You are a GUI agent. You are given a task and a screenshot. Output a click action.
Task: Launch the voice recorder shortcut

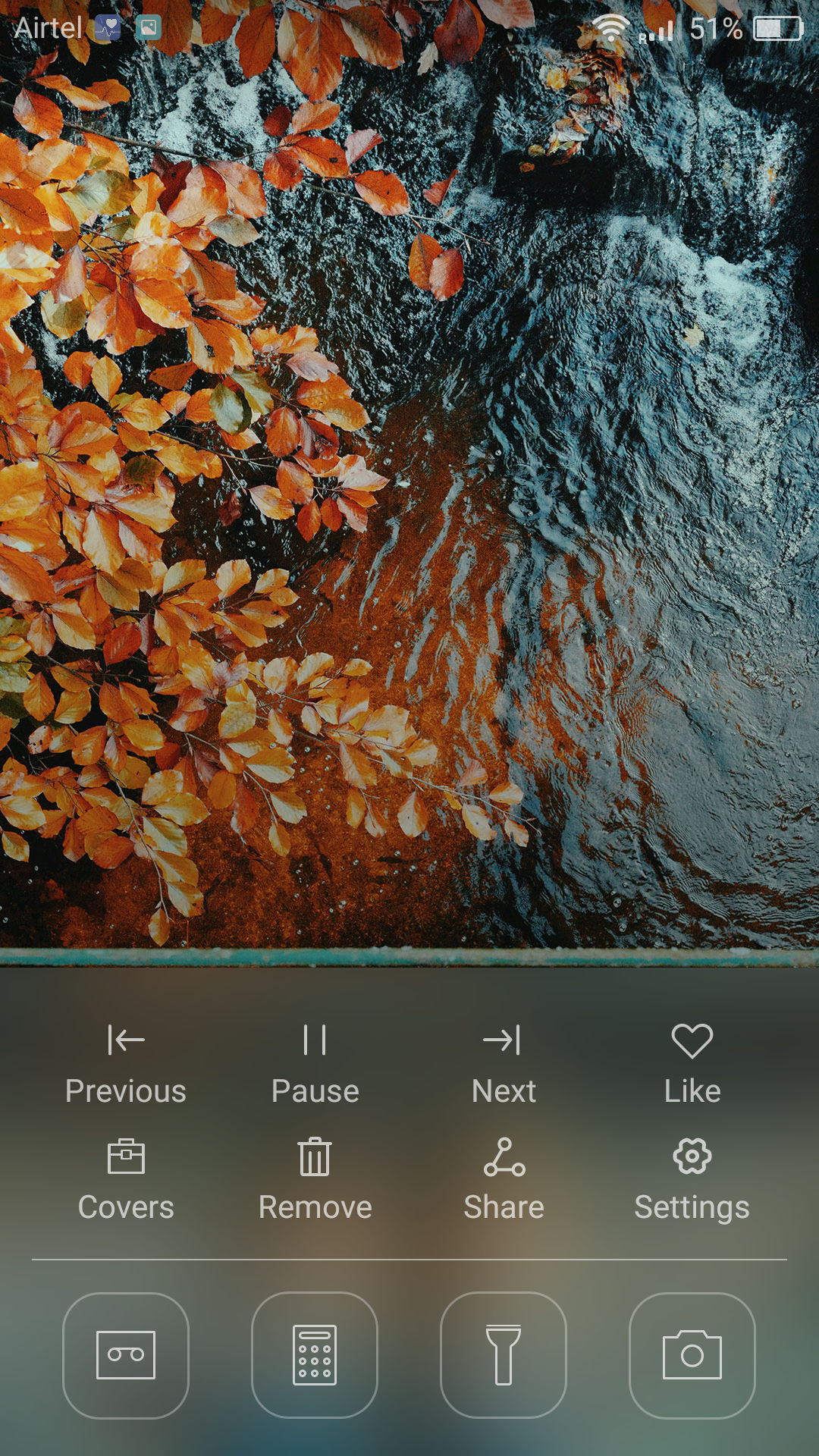point(126,1355)
